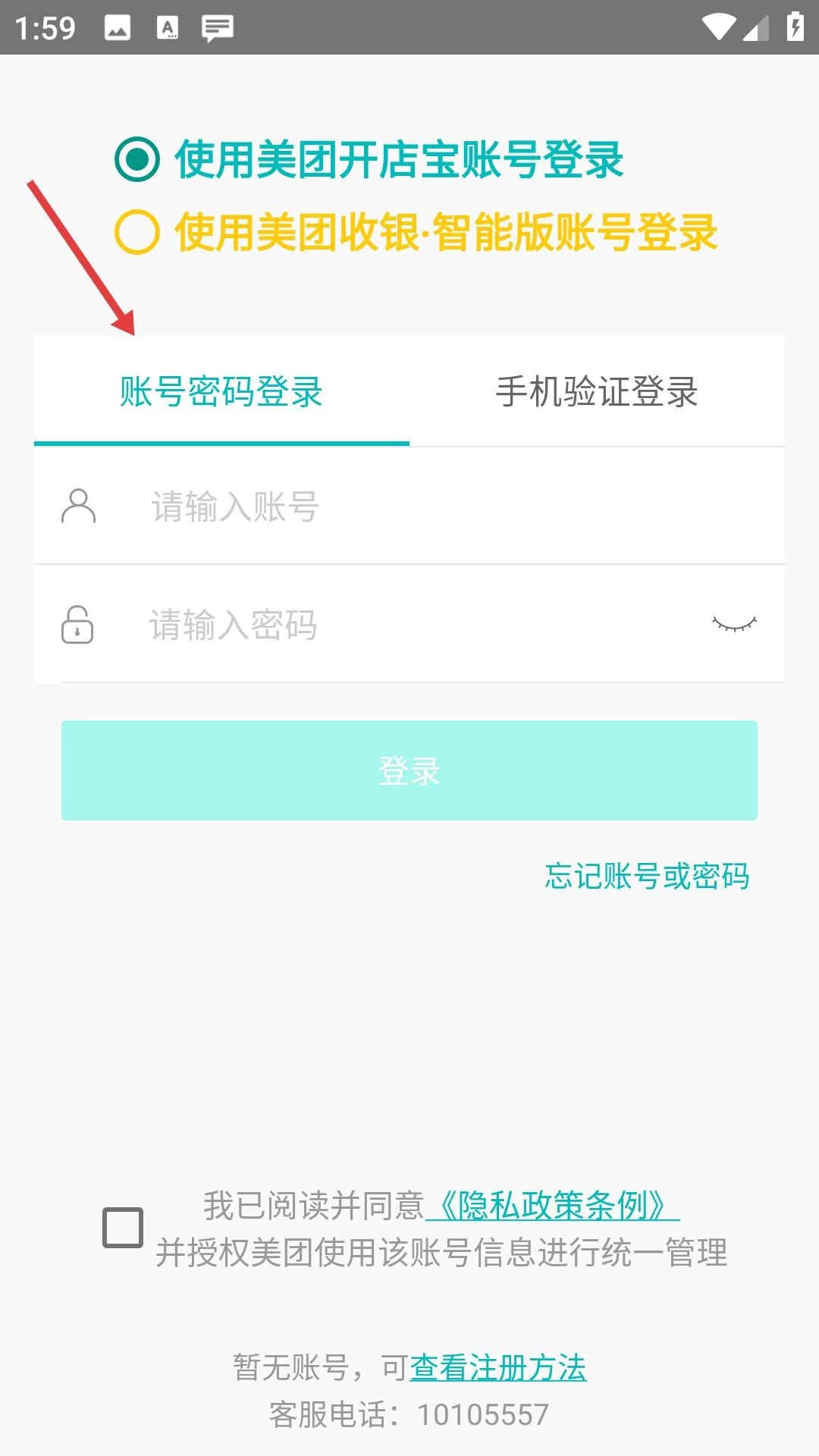Switch to the 手机验证登录 tab
The image size is (819, 1456).
coord(596,391)
